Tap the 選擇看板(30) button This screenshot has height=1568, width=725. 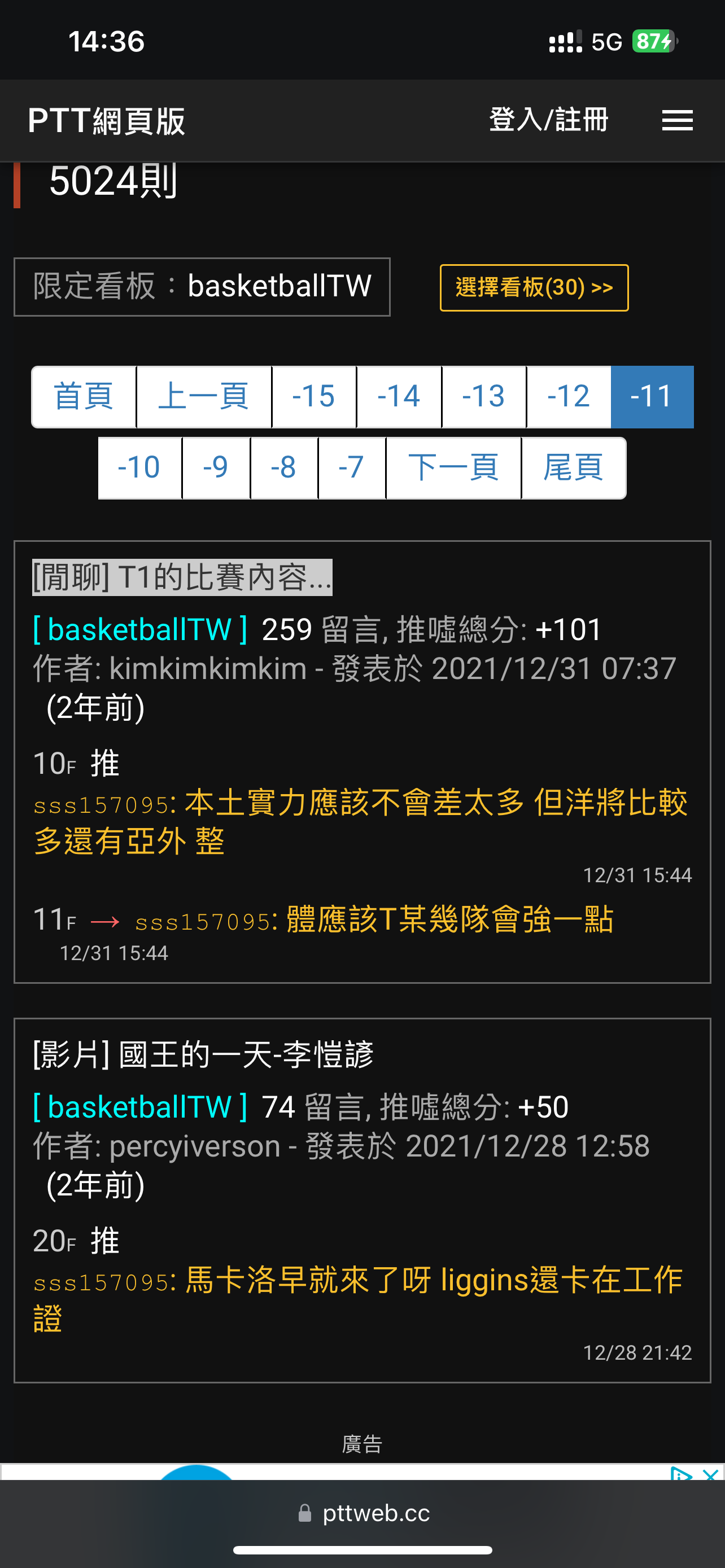(x=534, y=287)
